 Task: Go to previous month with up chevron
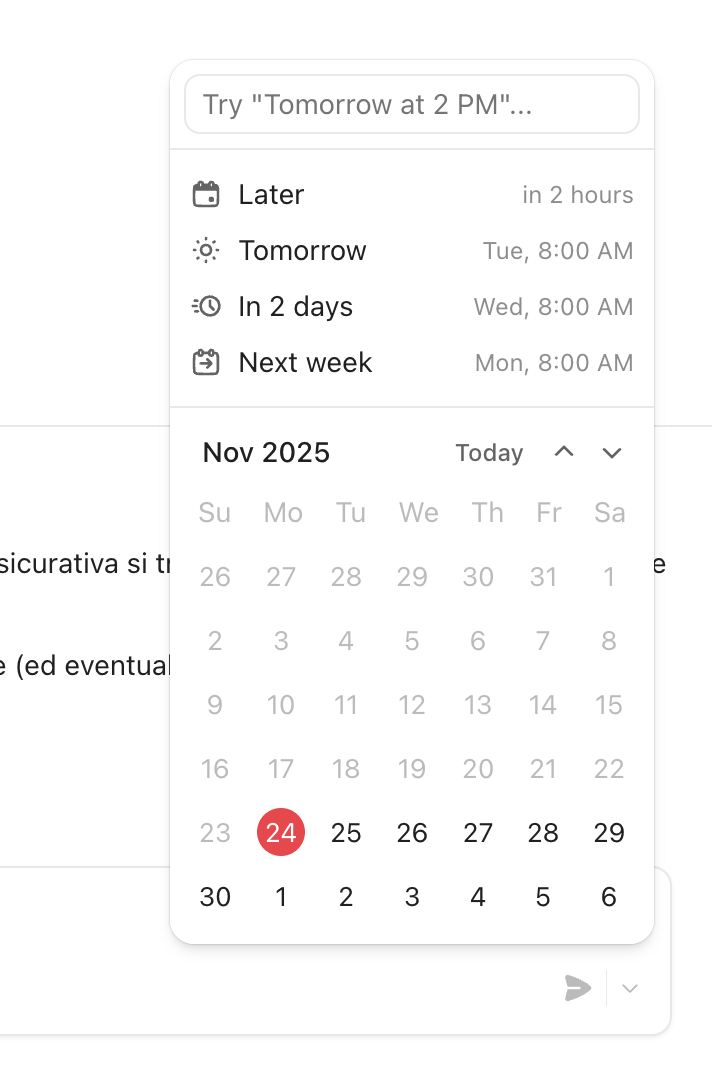tap(564, 452)
